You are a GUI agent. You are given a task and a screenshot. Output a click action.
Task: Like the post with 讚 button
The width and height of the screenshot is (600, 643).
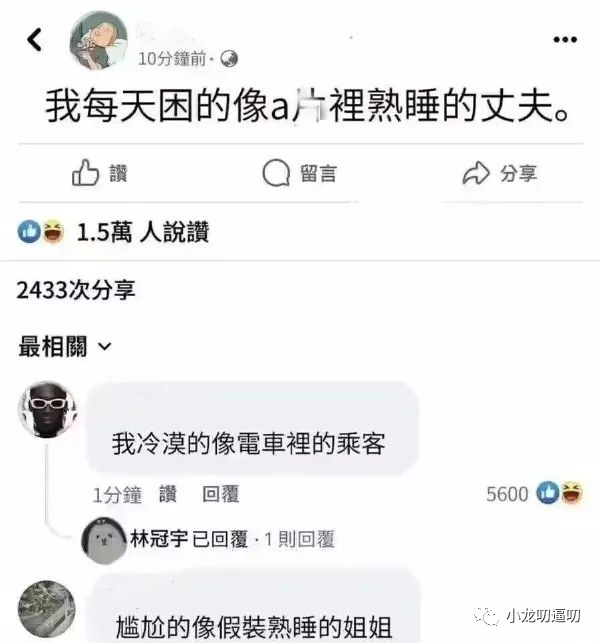pos(100,174)
